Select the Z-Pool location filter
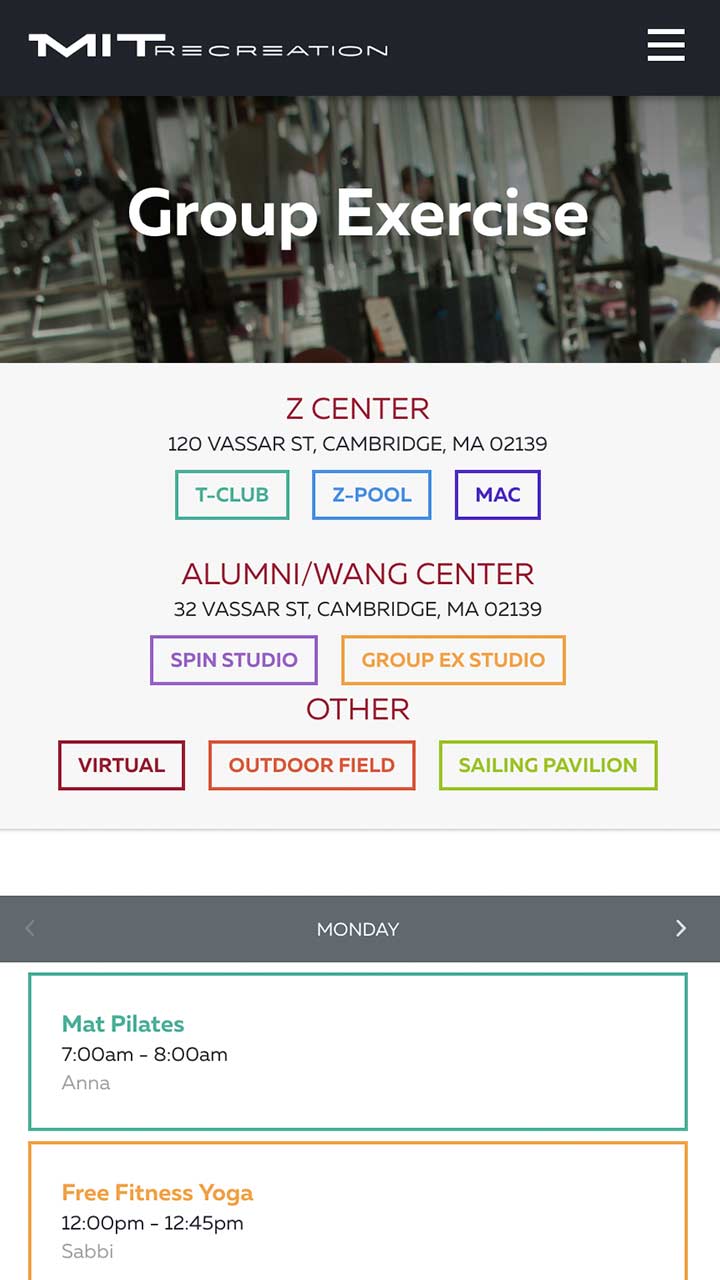The height and width of the screenshot is (1280, 720). 372,495
